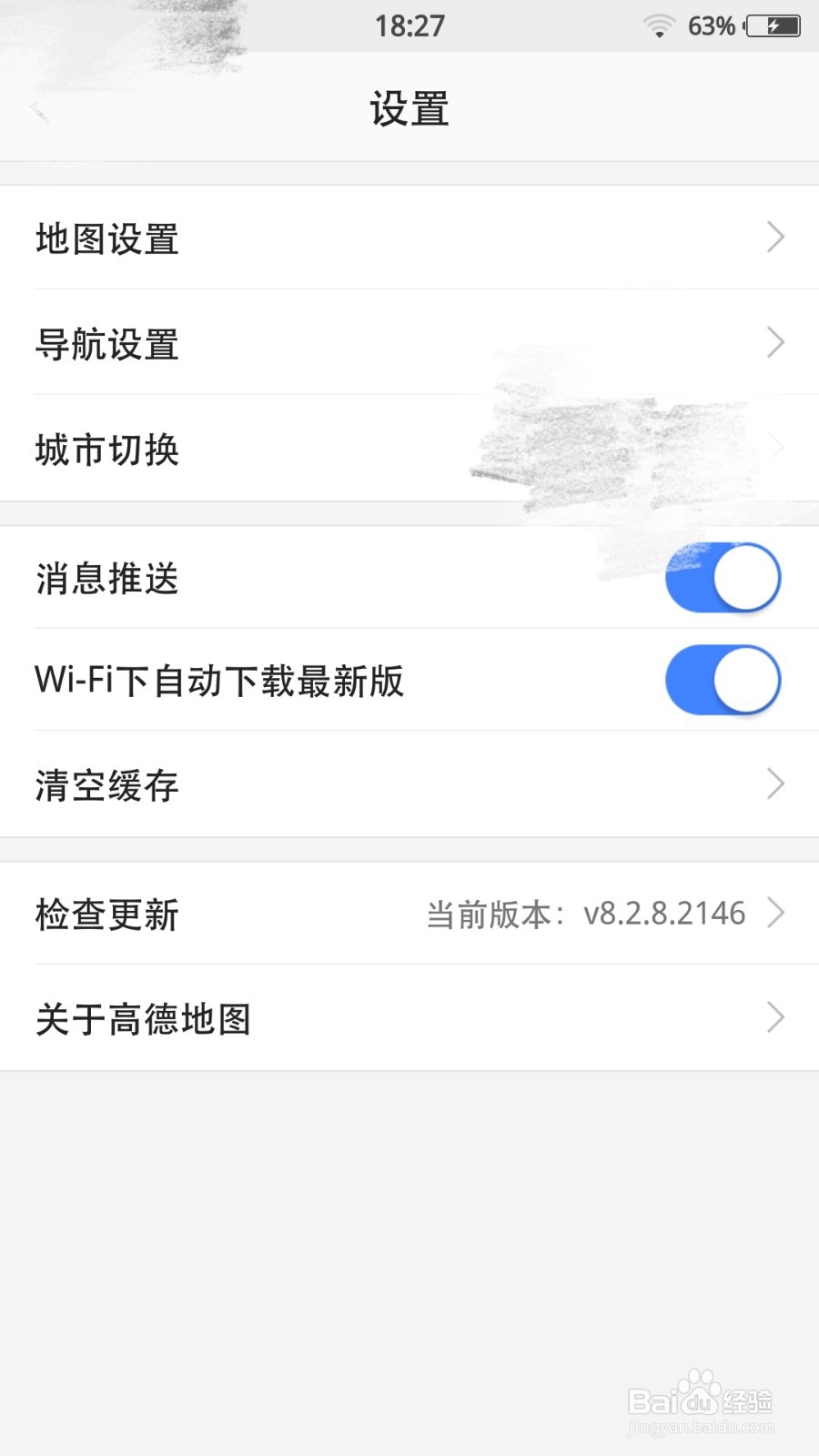Tap 清空缓存 to clear the cache
The image size is (819, 1456).
[x=106, y=784]
